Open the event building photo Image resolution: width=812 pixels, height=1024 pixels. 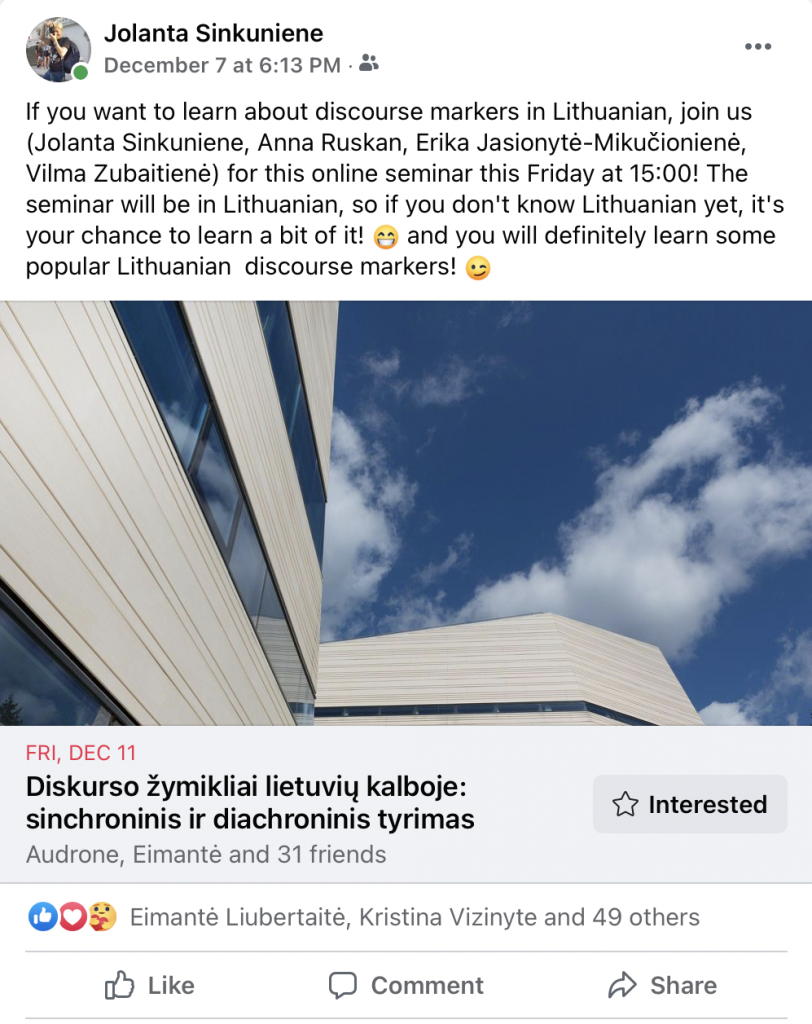click(406, 512)
